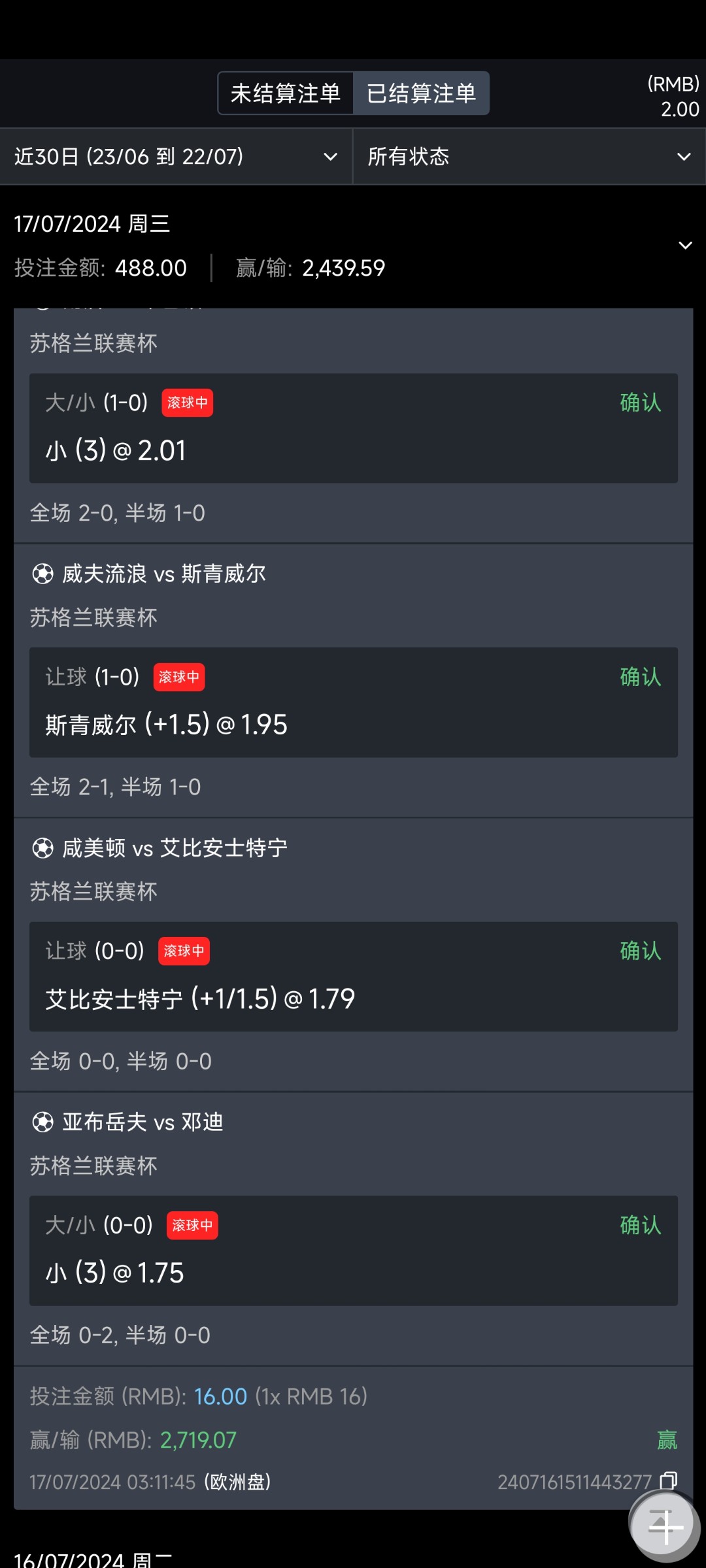Select the 已结算注单 tab

pos(421,93)
